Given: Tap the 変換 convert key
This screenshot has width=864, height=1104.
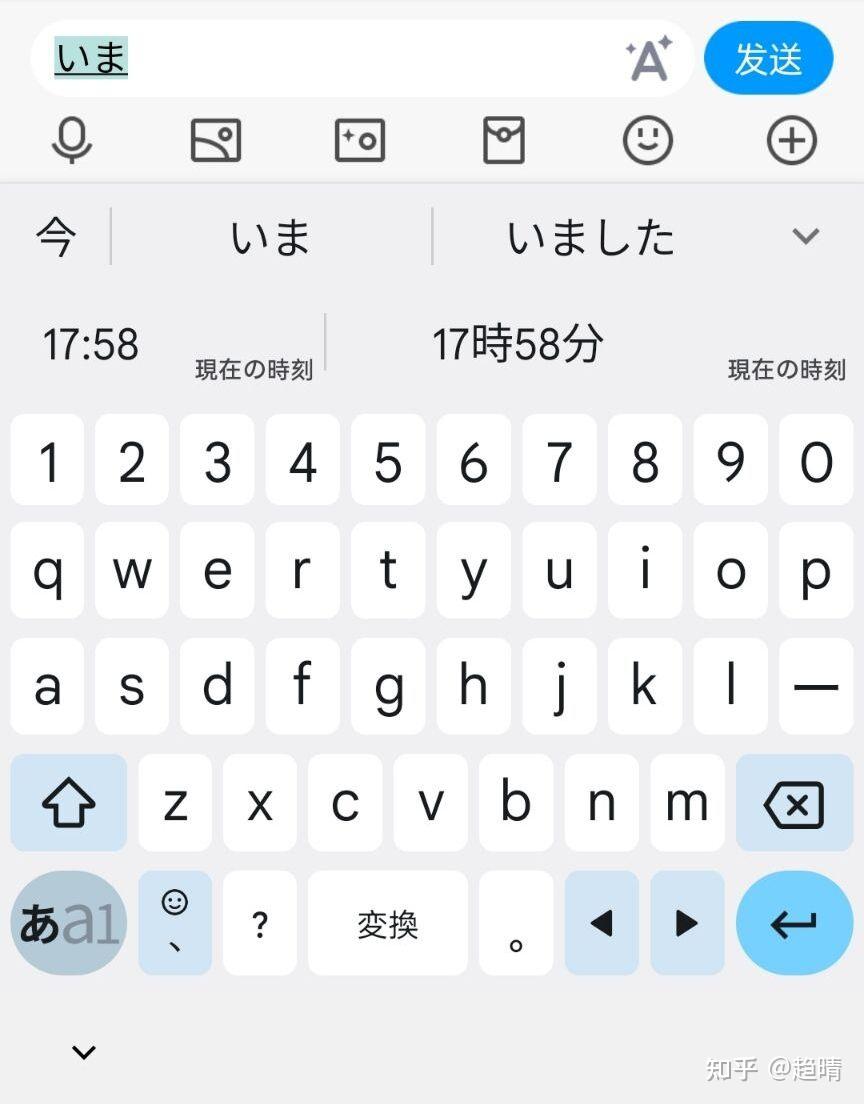Looking at the screenshot, I should 387,923.
